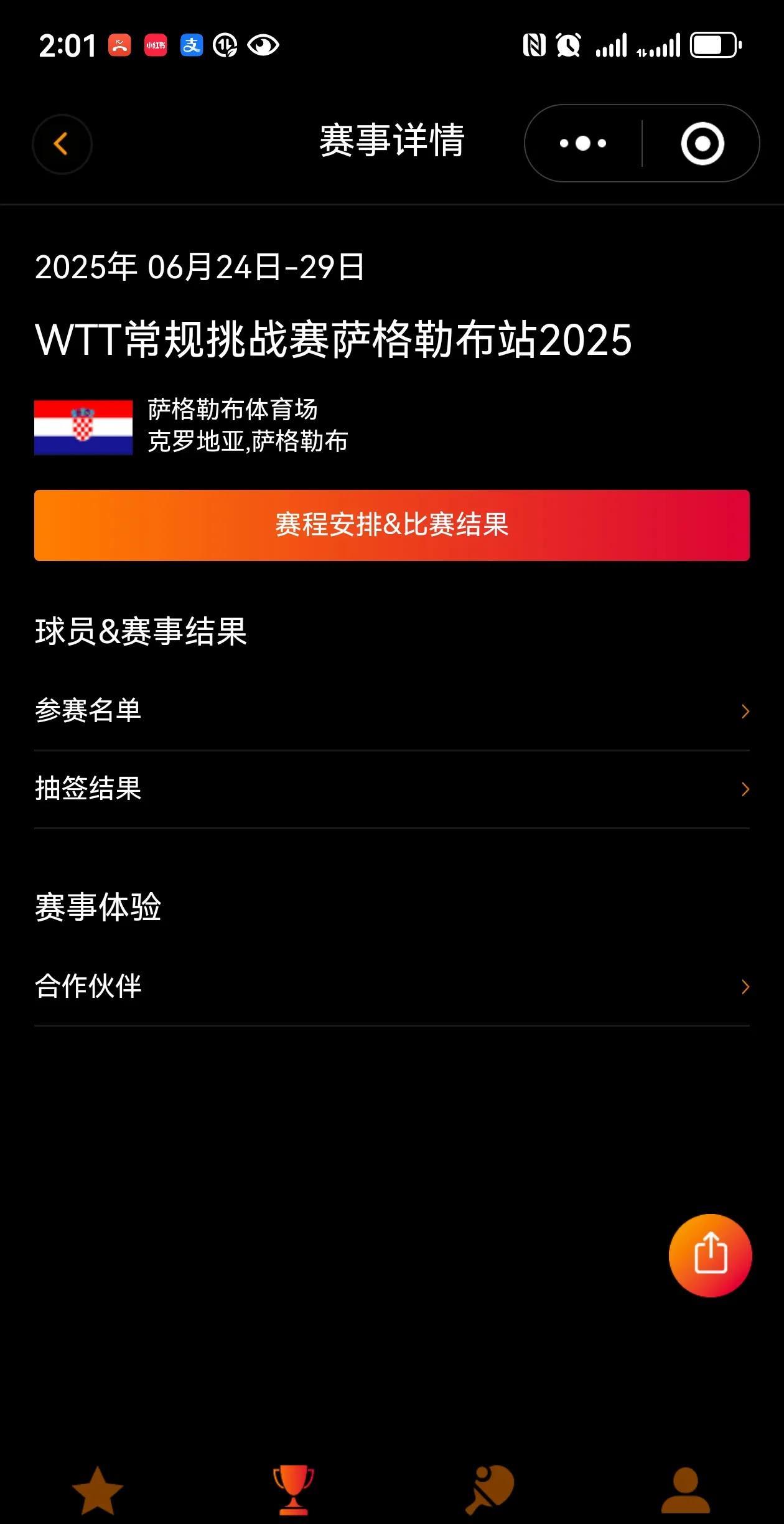
Task: Close the mini-program via circle button
Action: point(702,144)
